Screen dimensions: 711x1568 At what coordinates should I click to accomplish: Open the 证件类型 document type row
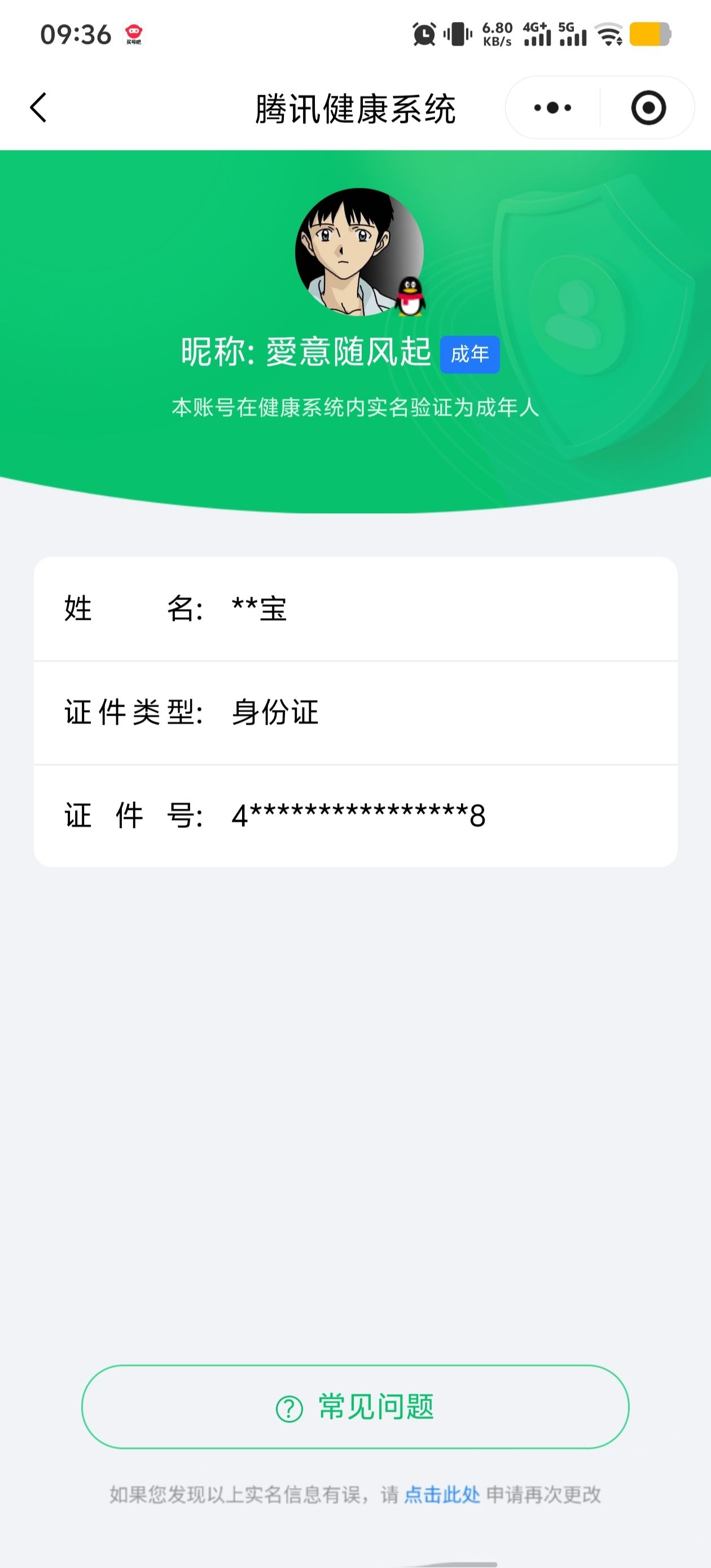355,712
